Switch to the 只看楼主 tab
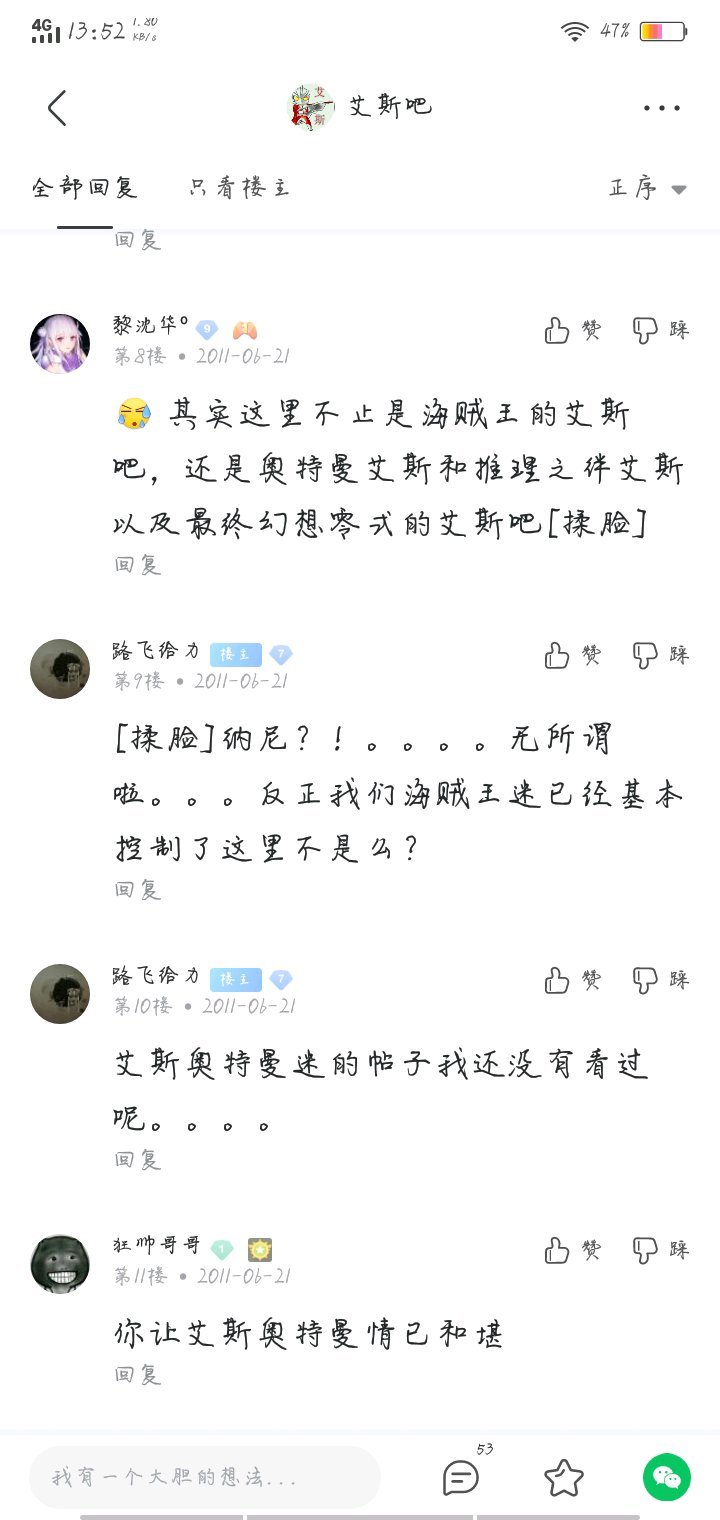 click(240, 187)
